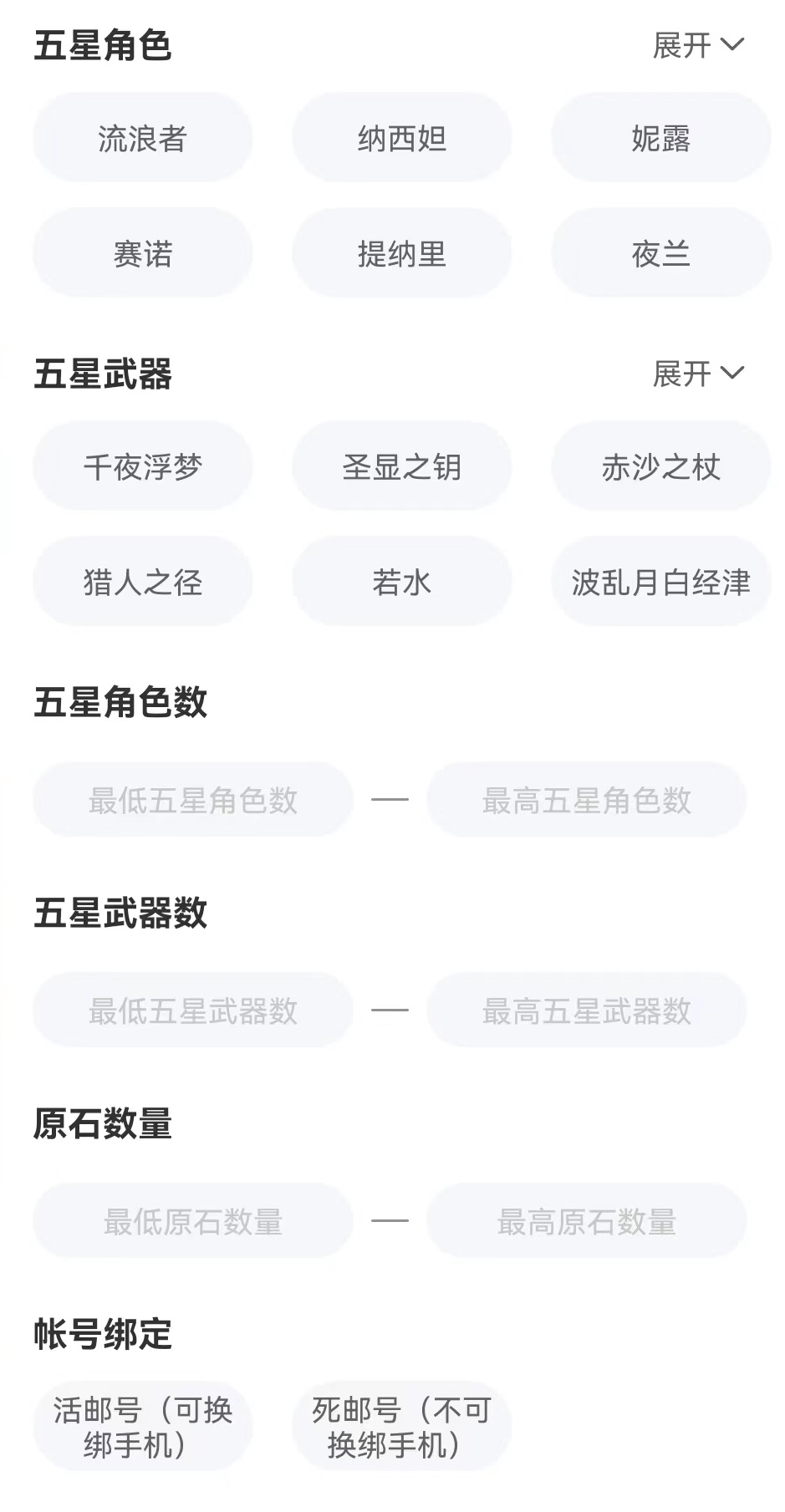Screen dimensions: 785x1512
Task: Choose the 波乱月白经津 weapon chip
Action: click(660, 582)
